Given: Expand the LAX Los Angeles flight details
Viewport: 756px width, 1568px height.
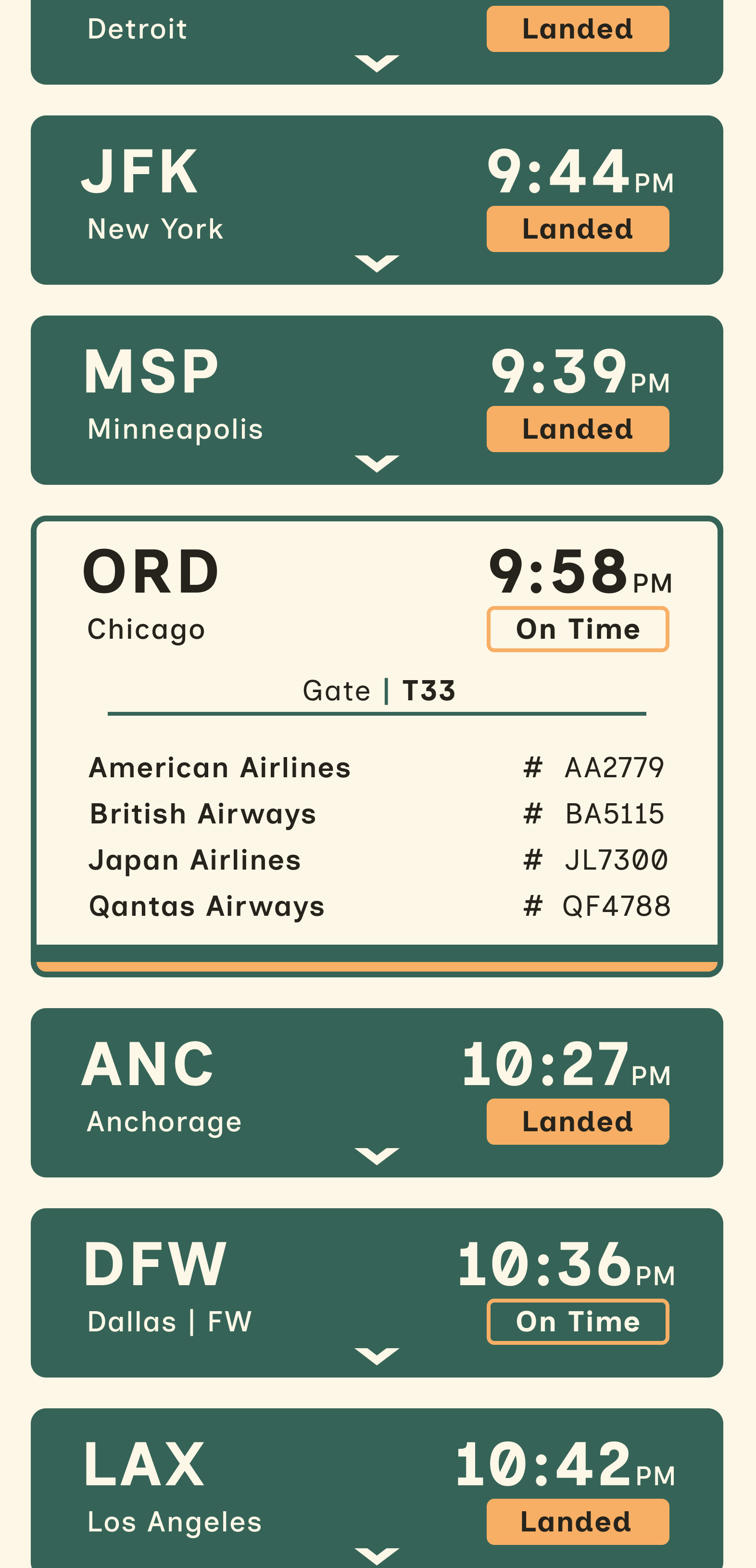Looking at the screenshot, I should pos(377,1554).
